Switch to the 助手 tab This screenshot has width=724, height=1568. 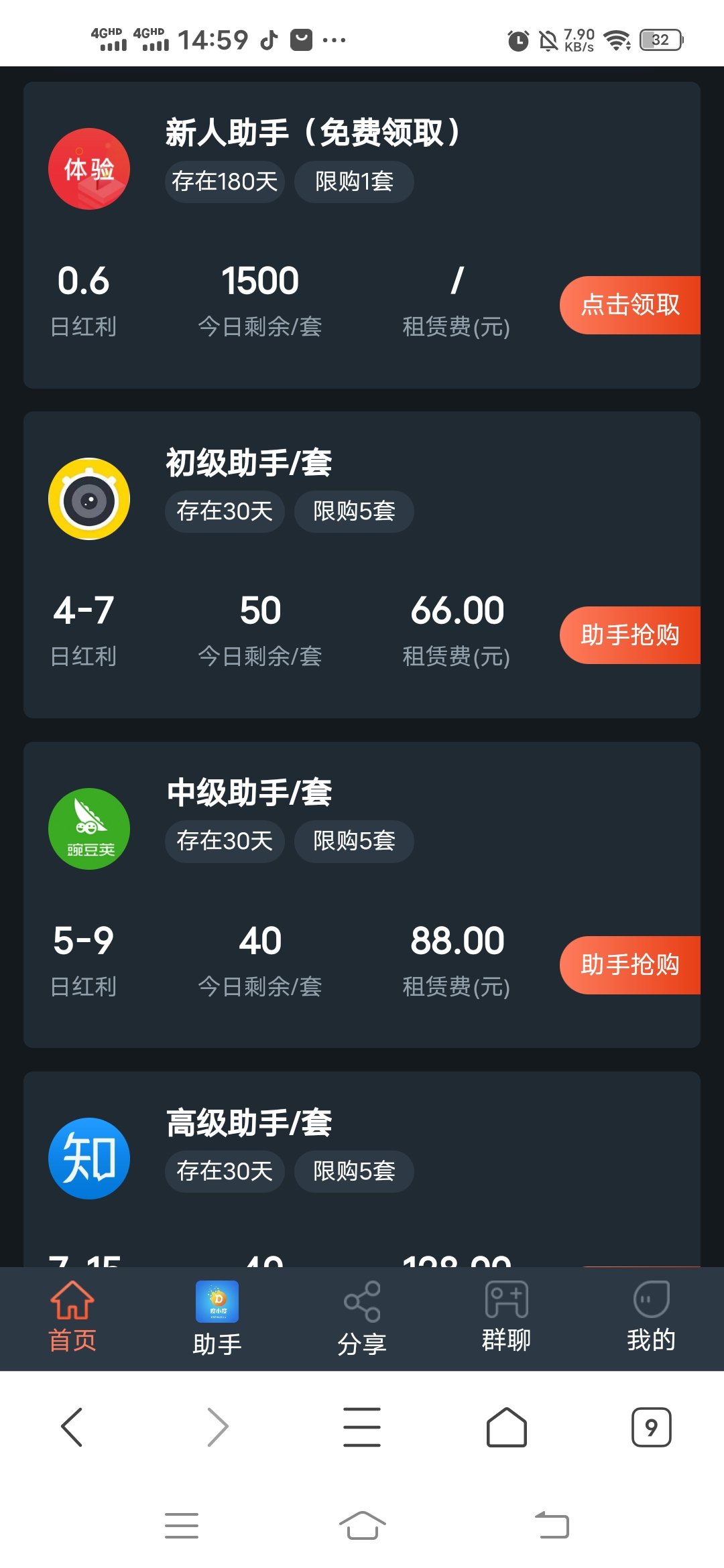click(217, 1317)
